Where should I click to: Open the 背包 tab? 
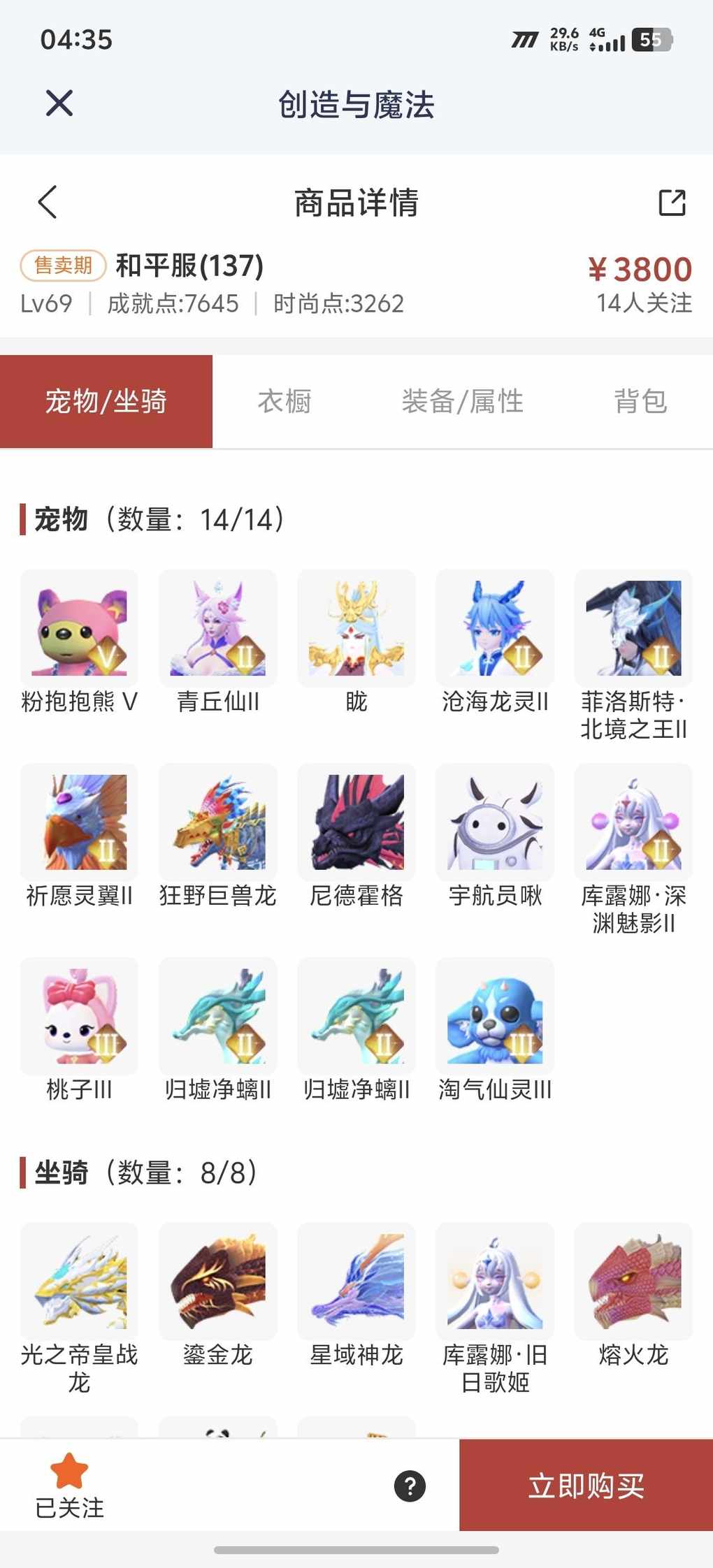[640, 402]
